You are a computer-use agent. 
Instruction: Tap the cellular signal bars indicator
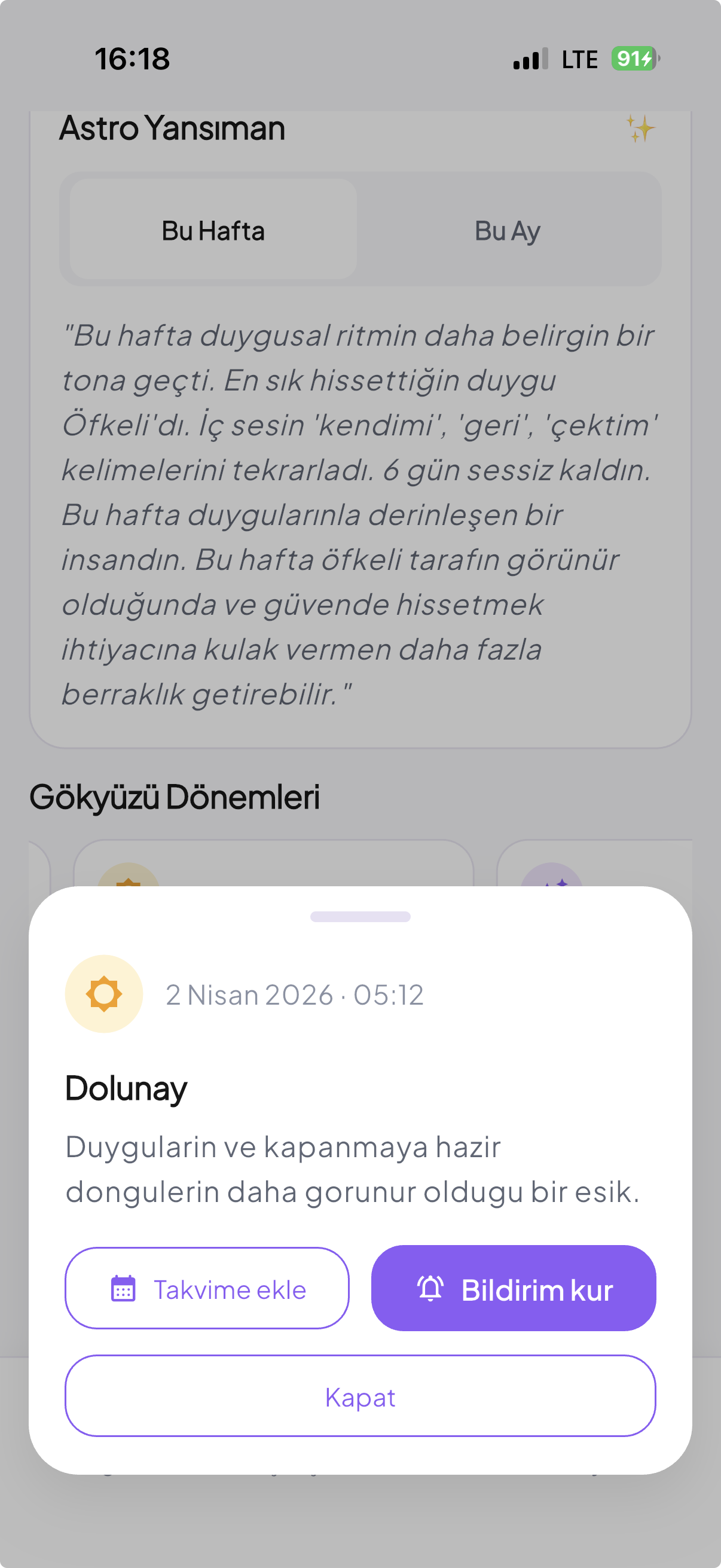point(530,59)
